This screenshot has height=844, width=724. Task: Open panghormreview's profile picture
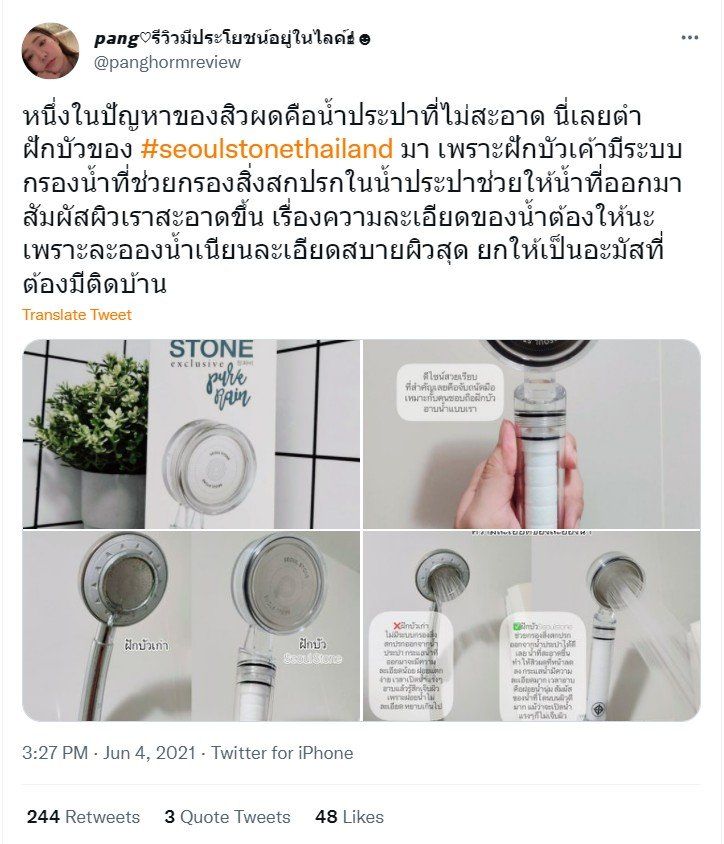(x=50, y=50)
